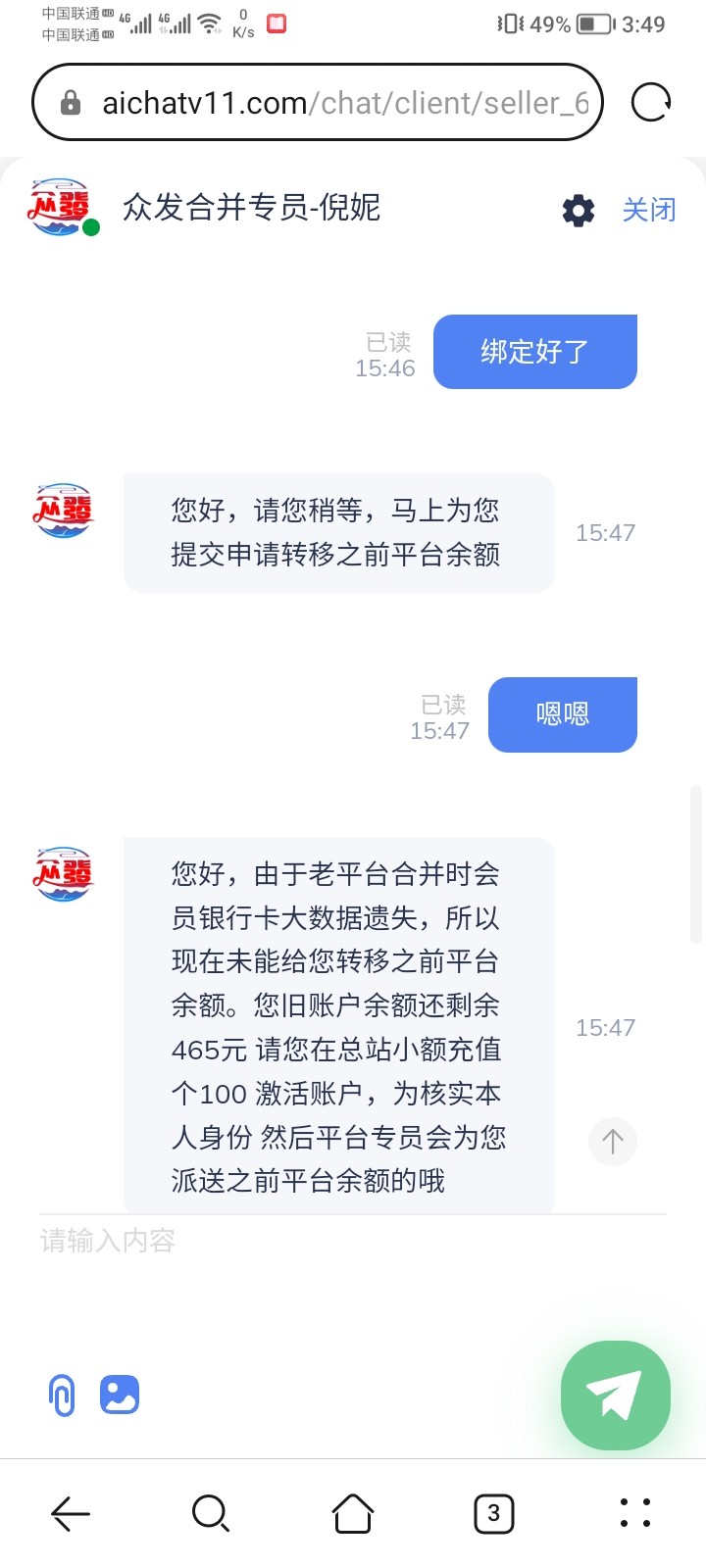Screen dimensions: 706x1568
Task: Jump up with the arrow button
Action: 613,1142
